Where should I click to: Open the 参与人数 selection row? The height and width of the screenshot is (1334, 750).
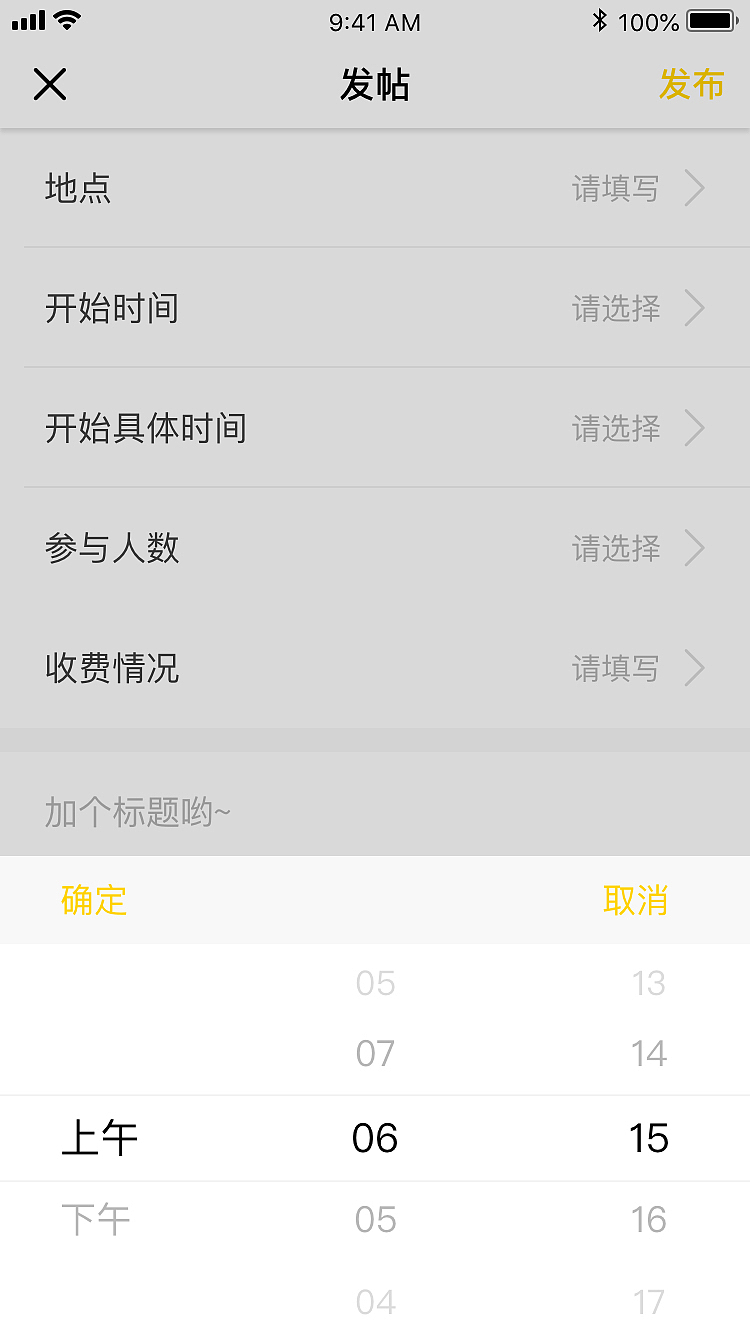375,548
